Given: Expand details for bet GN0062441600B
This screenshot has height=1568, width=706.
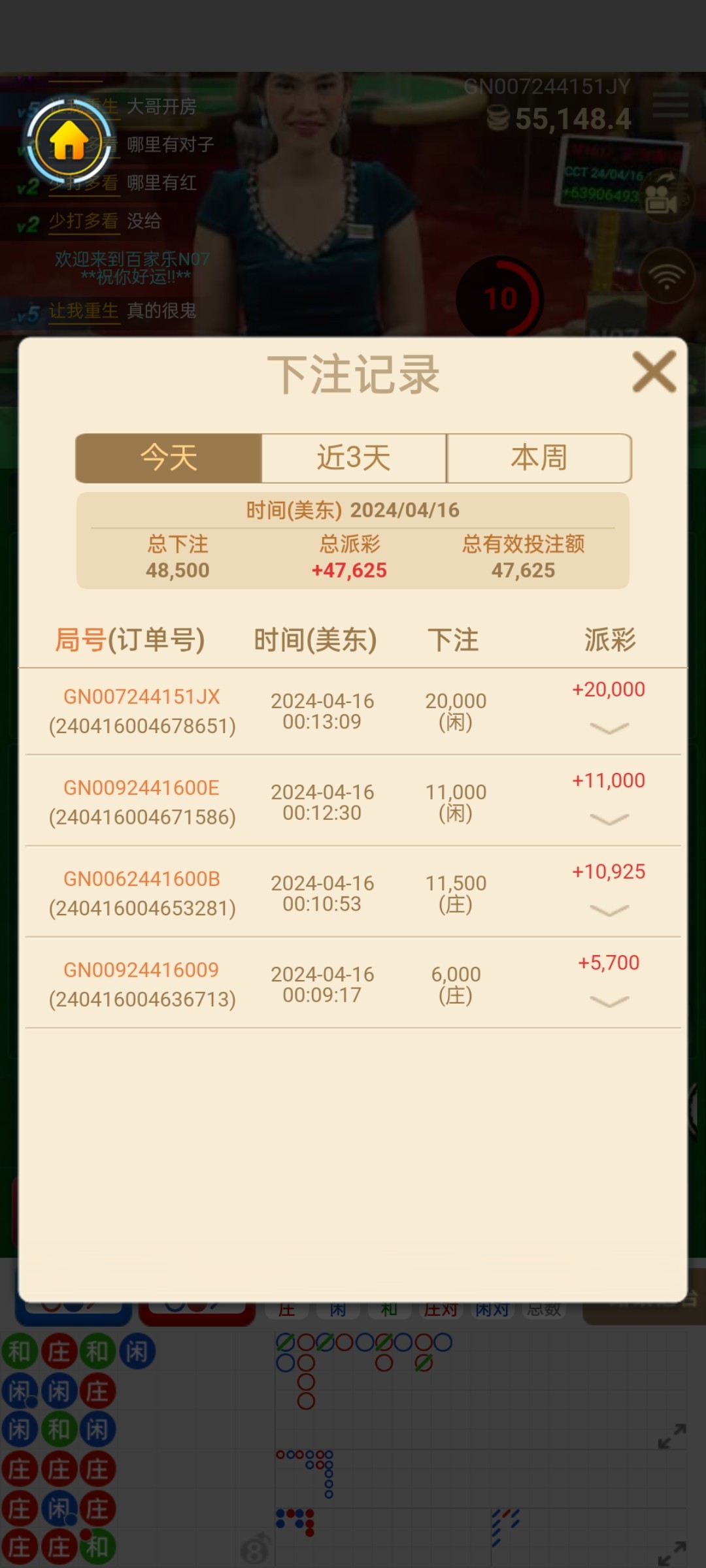Looking at the screenshot, I should 609,910.
